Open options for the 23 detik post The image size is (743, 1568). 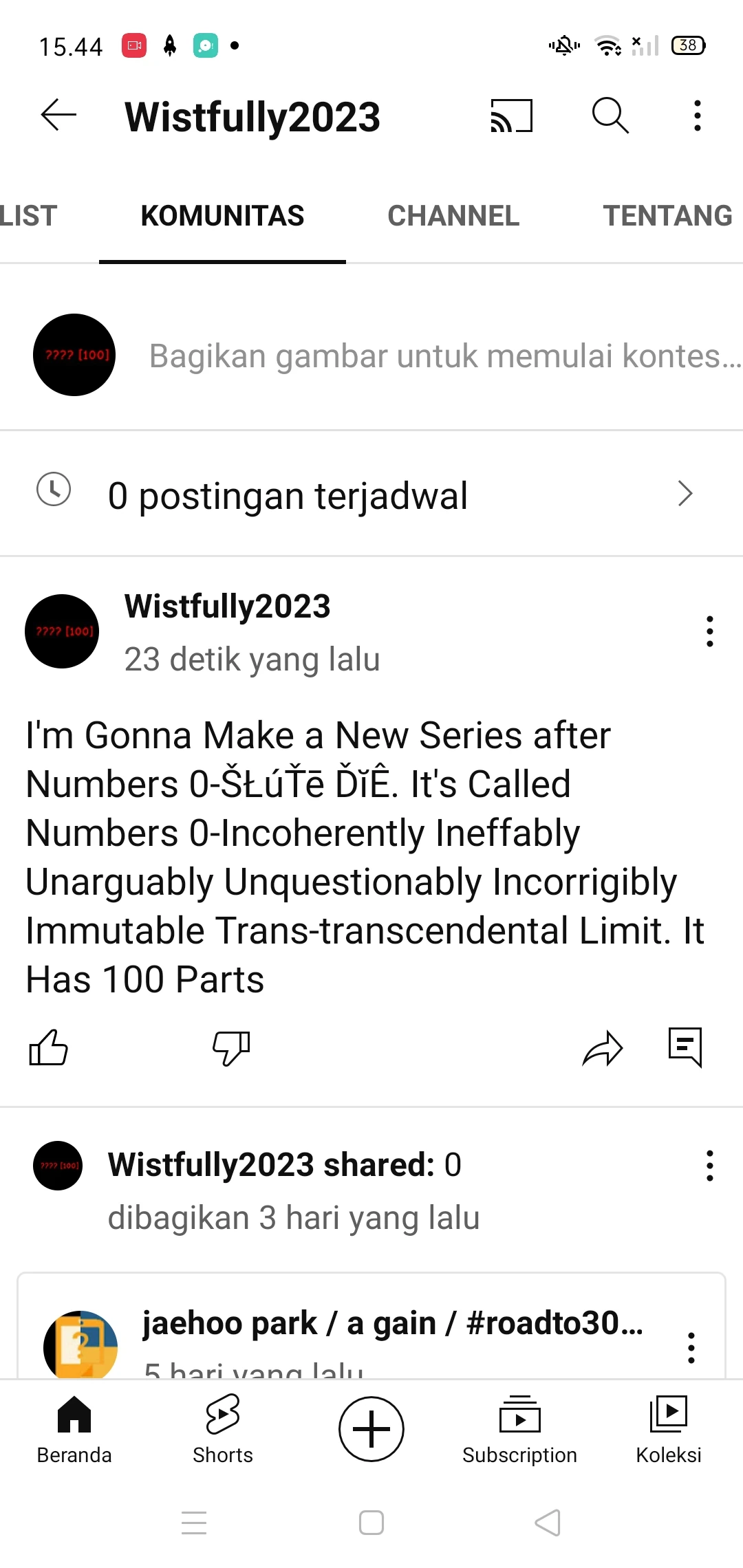pos(709,631)
